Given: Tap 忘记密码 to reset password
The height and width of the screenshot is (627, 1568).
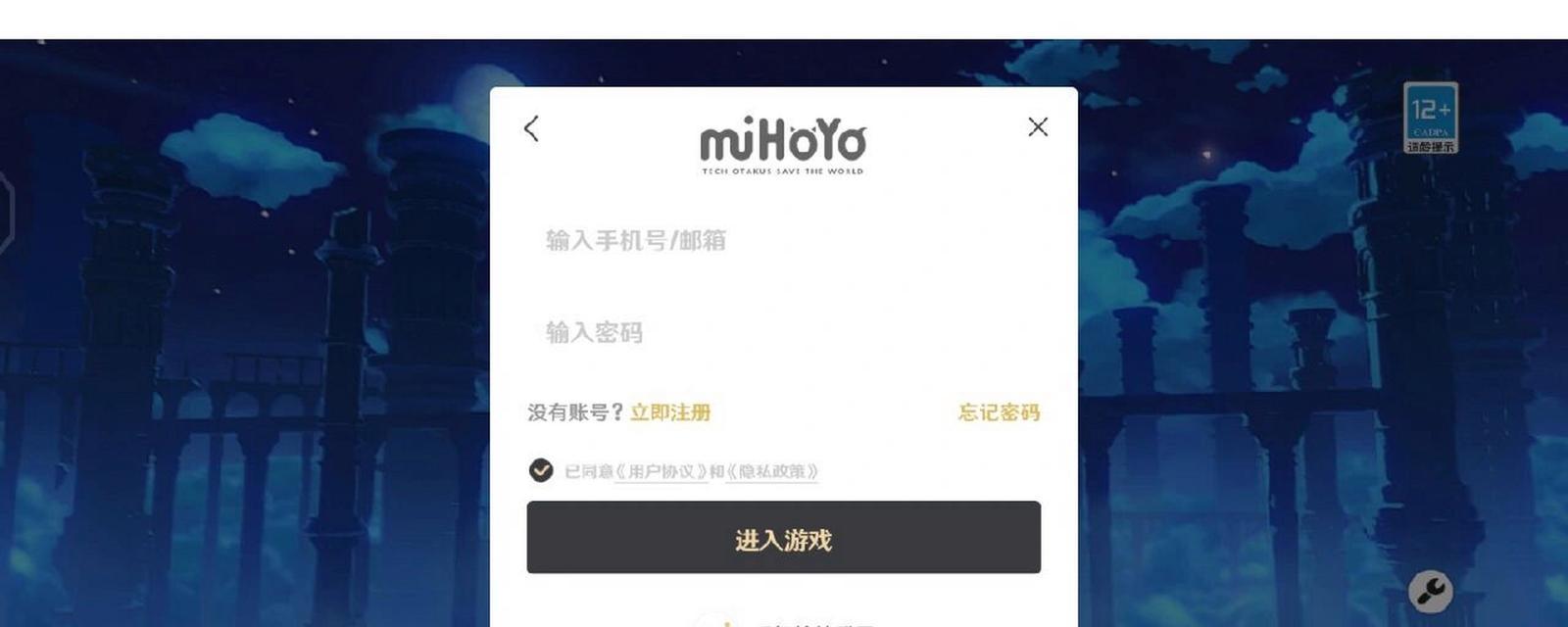Looking at the screenshot, I should click(x=999, y=412).
